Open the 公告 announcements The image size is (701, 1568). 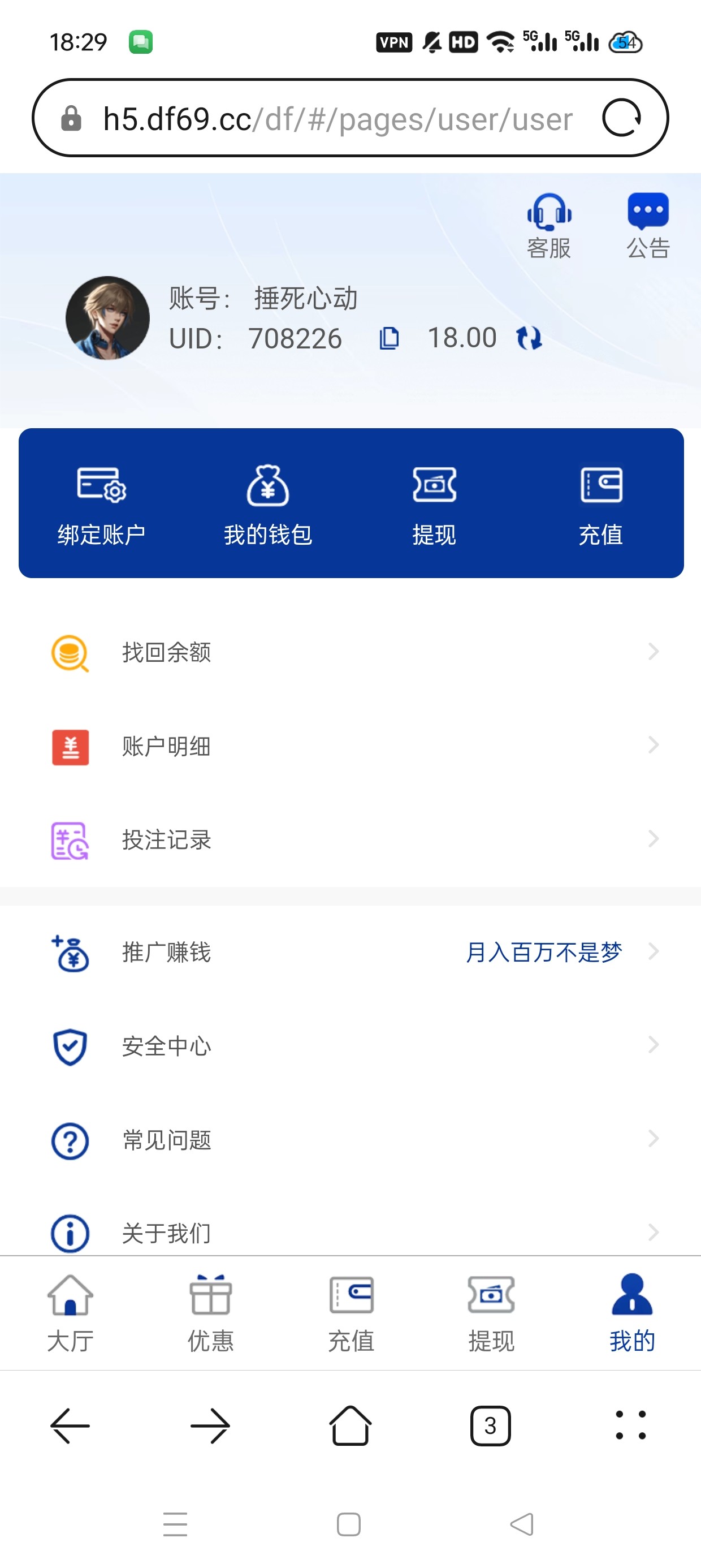click(648, 225)
